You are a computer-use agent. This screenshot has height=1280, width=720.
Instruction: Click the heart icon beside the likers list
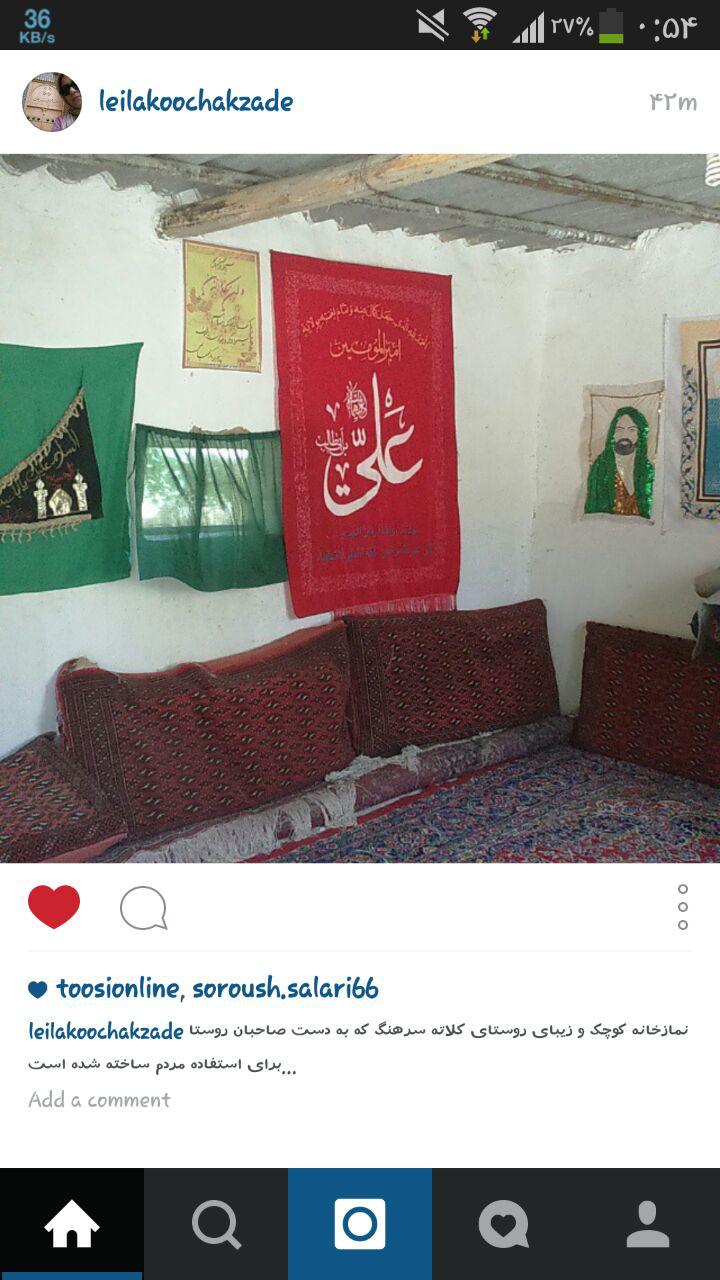(37, 988)
